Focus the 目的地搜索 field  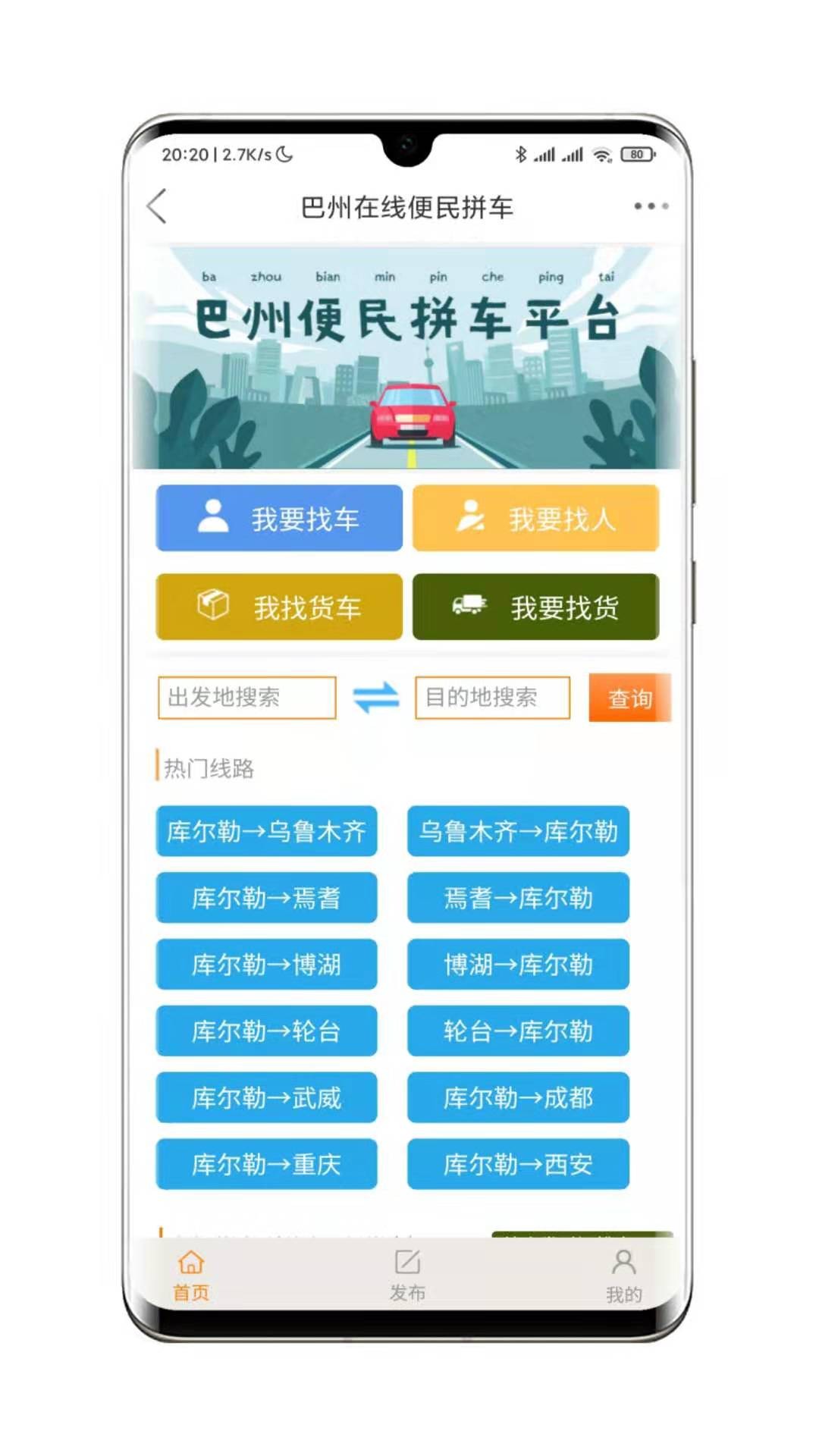point(492,698)
